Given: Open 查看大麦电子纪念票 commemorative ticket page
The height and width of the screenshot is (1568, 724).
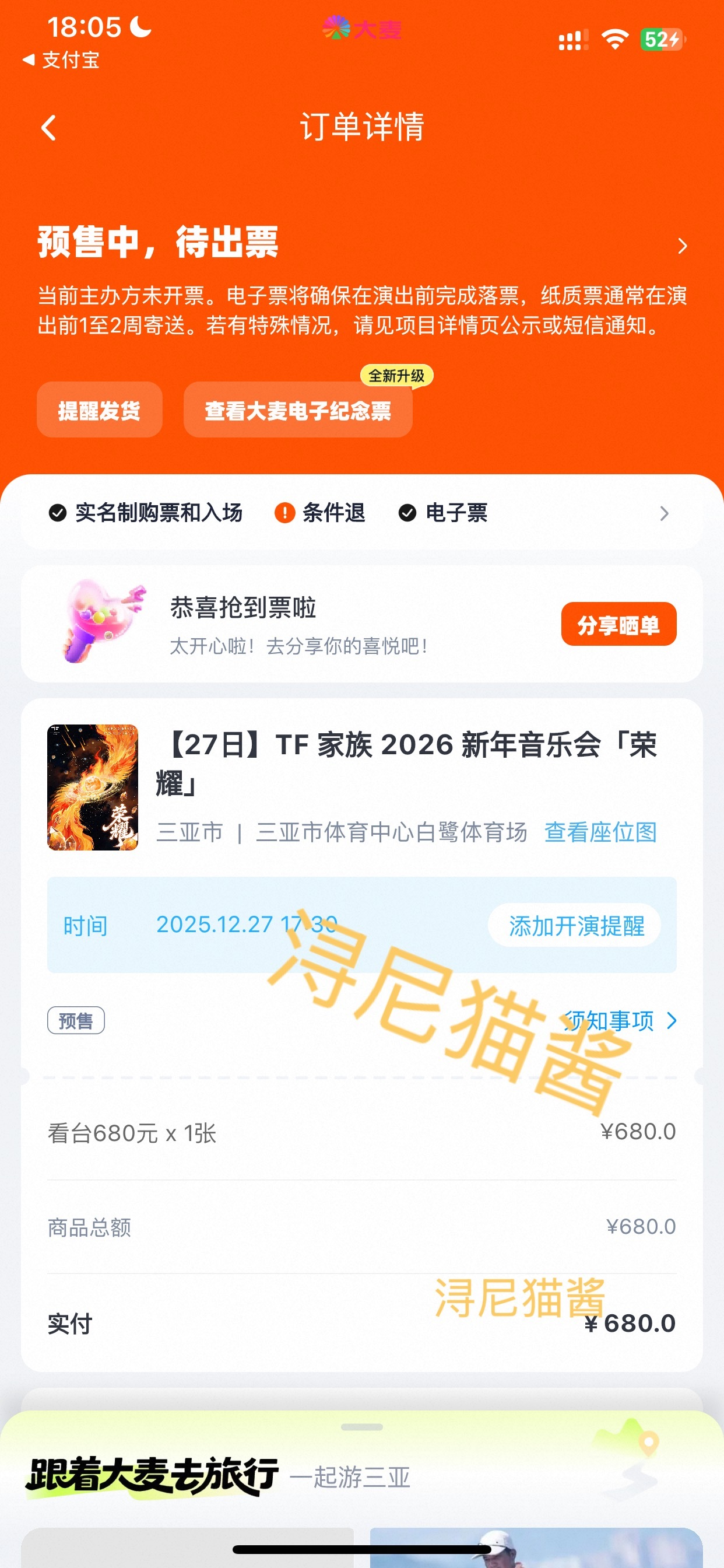Looking at the screenshot, I should click(297, 411).
